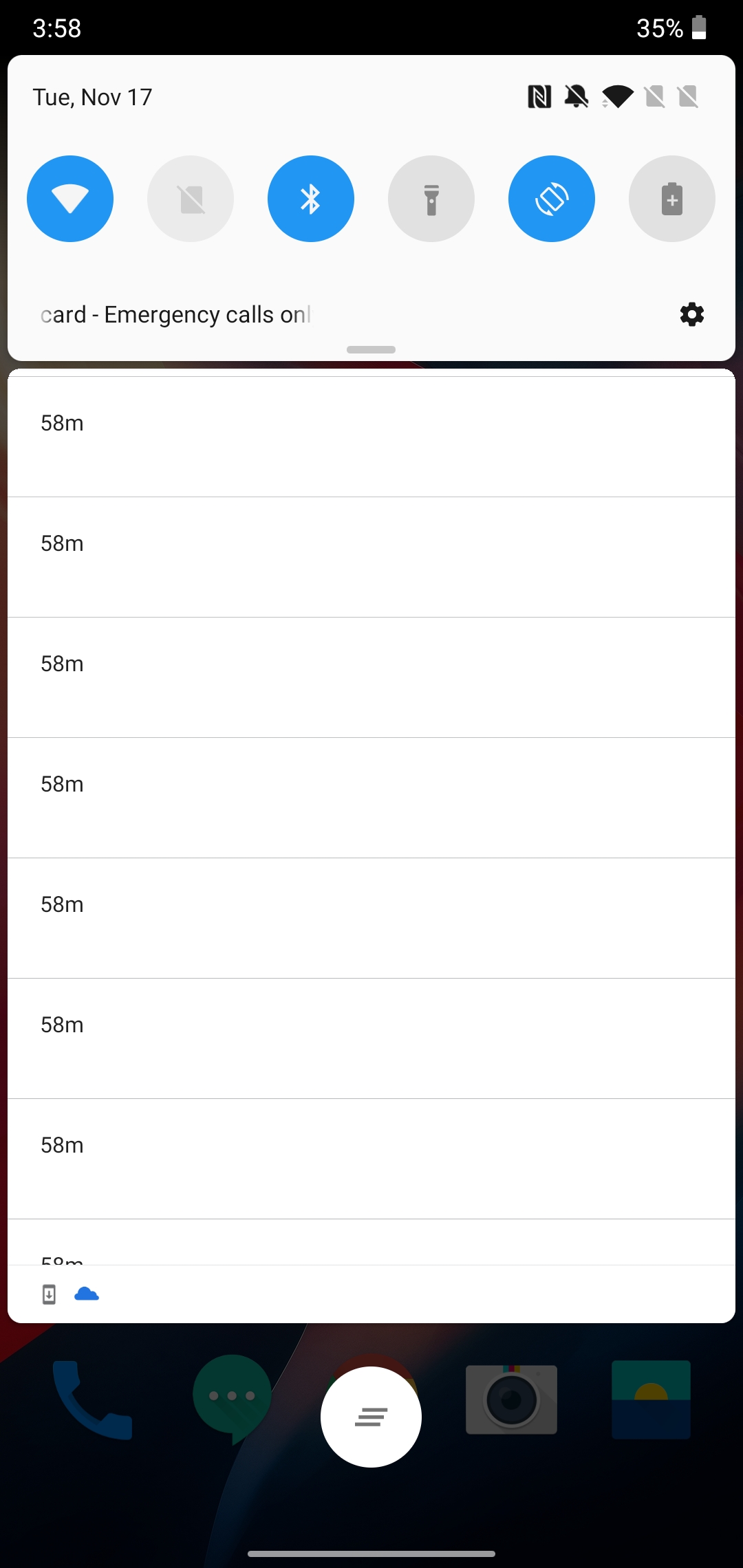The height and width of the screenshot is (1568, 743).
Task: Open Settings via the gear icon
Action: click(691, 314)
